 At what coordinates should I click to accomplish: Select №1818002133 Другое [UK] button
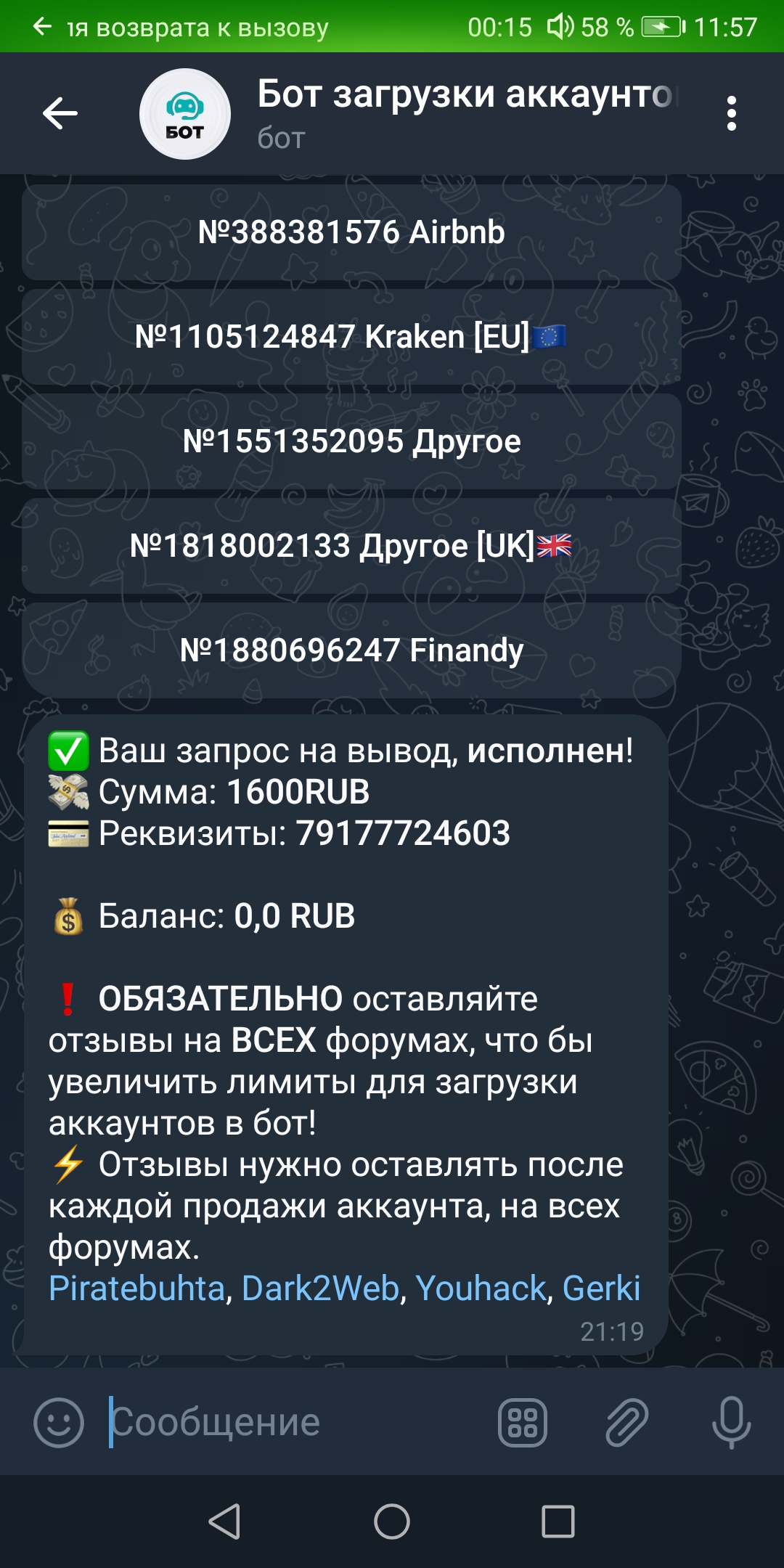pos(351,546)
